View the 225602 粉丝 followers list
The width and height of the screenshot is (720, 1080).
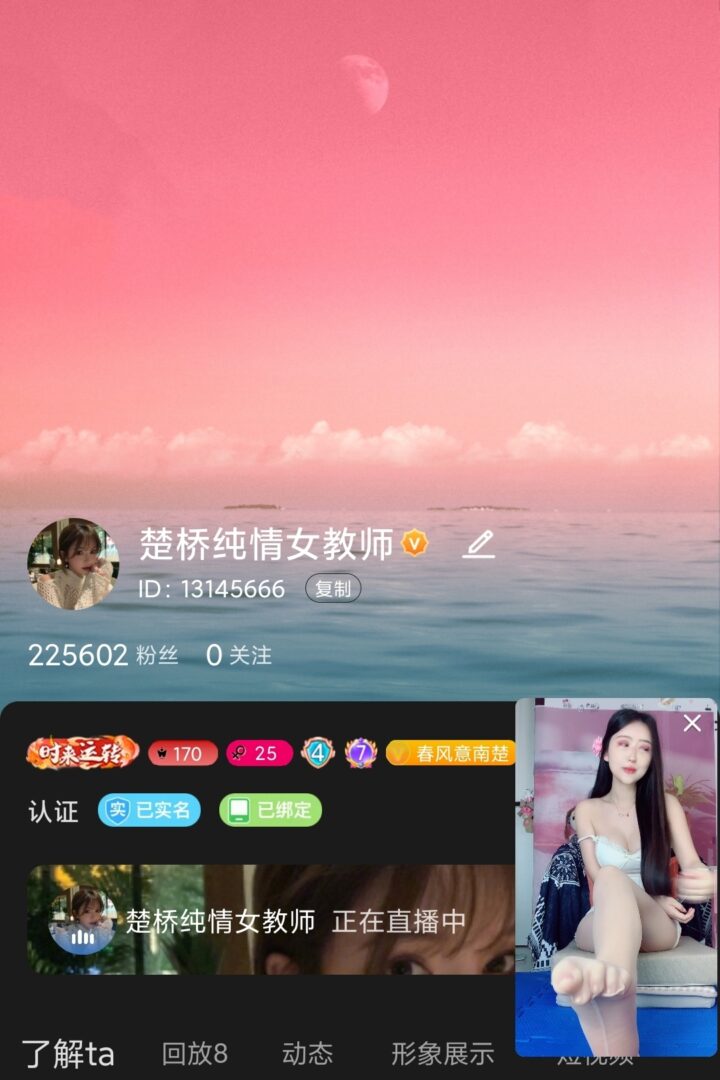tap(102, 656)
